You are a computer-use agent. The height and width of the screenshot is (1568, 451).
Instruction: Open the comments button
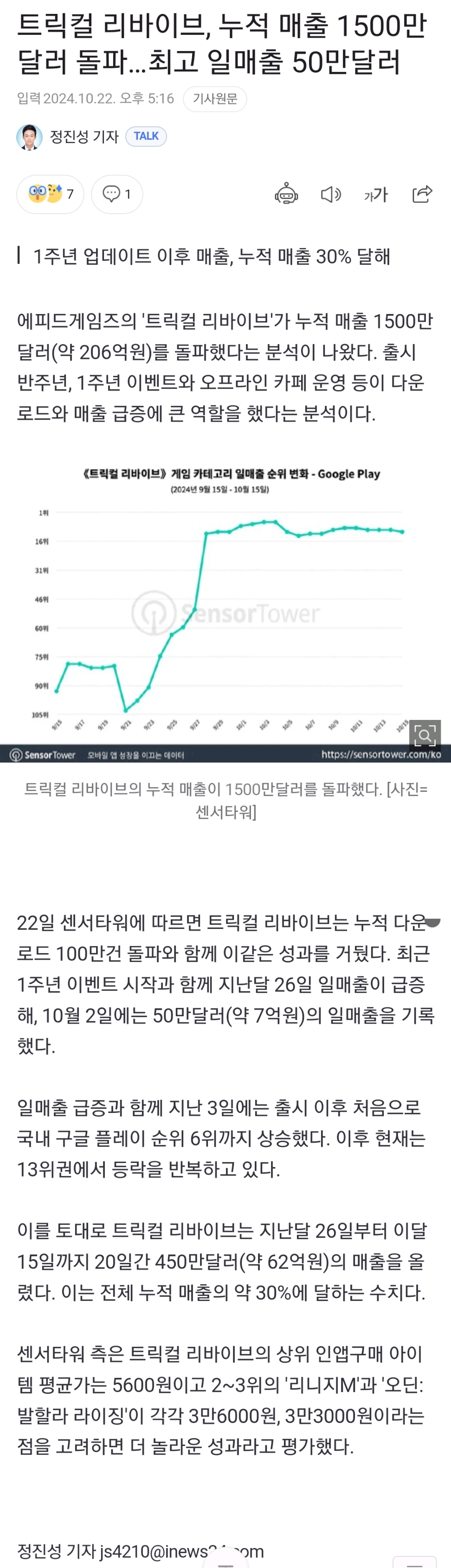117,194
